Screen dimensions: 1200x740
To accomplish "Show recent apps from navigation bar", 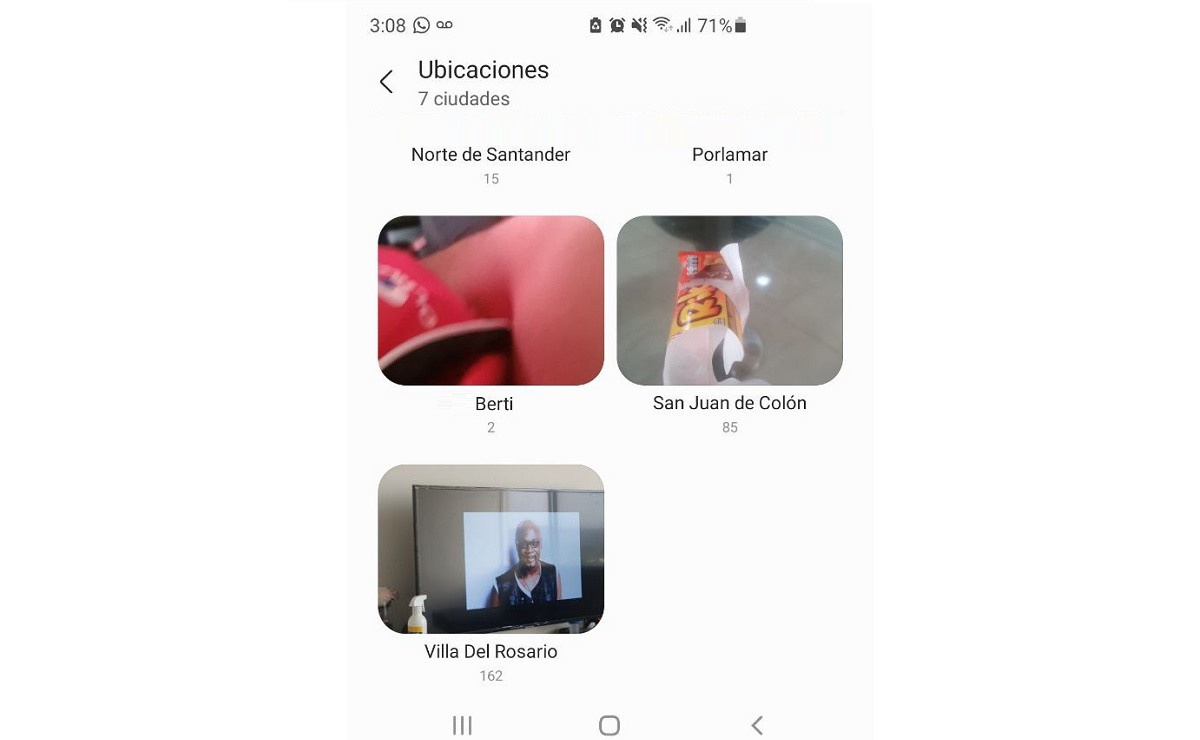I will 462,725.
